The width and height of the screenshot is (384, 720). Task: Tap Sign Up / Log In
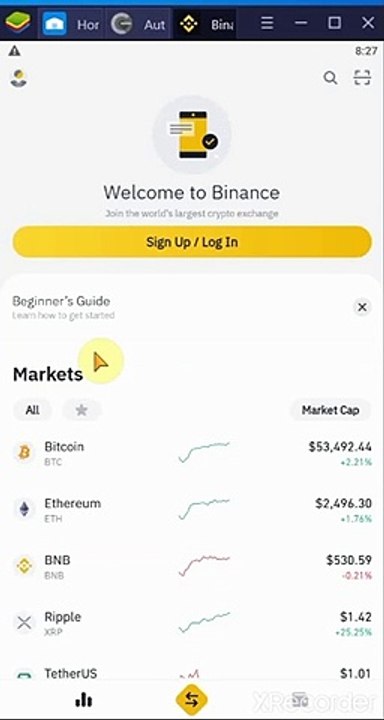[x=192, y=242]
